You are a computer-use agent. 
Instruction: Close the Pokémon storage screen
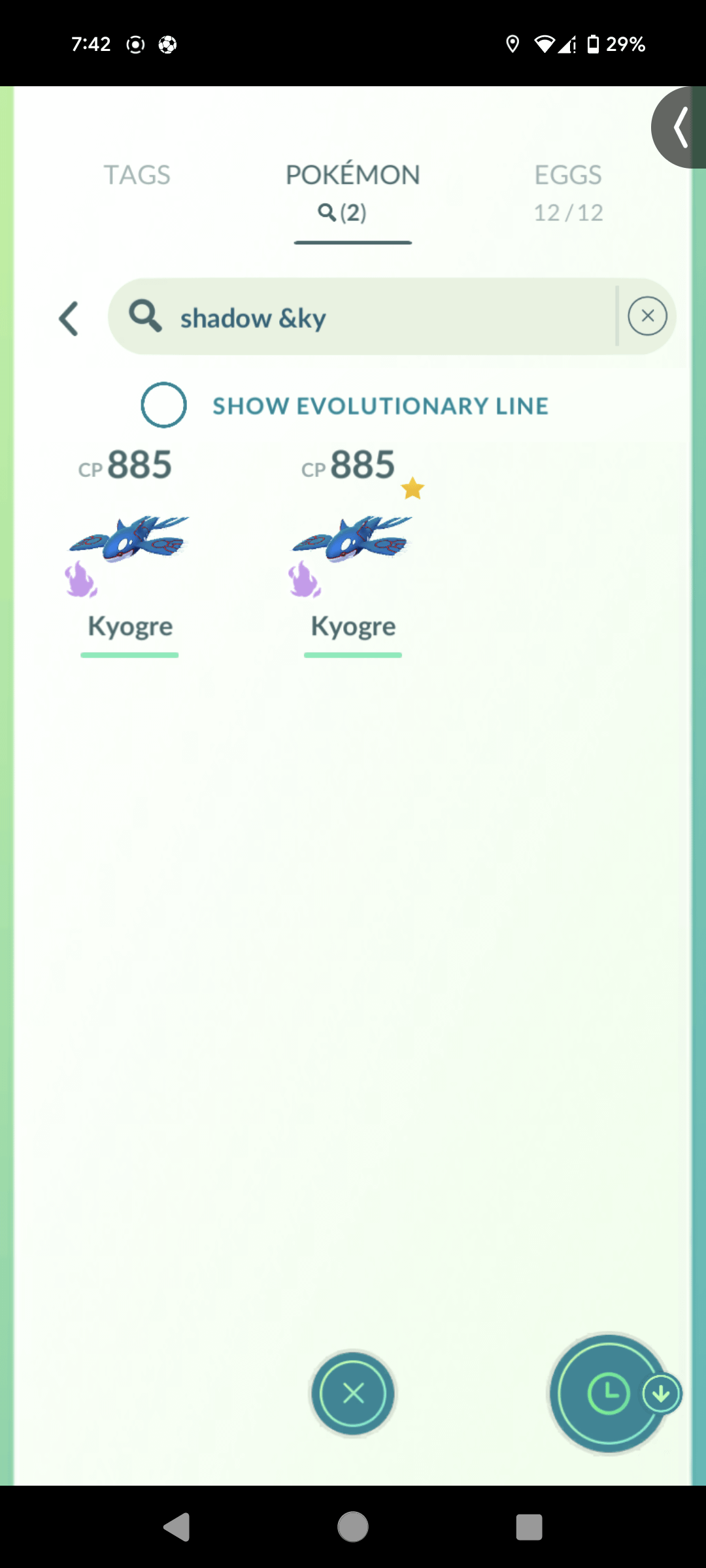point(353,1393)
